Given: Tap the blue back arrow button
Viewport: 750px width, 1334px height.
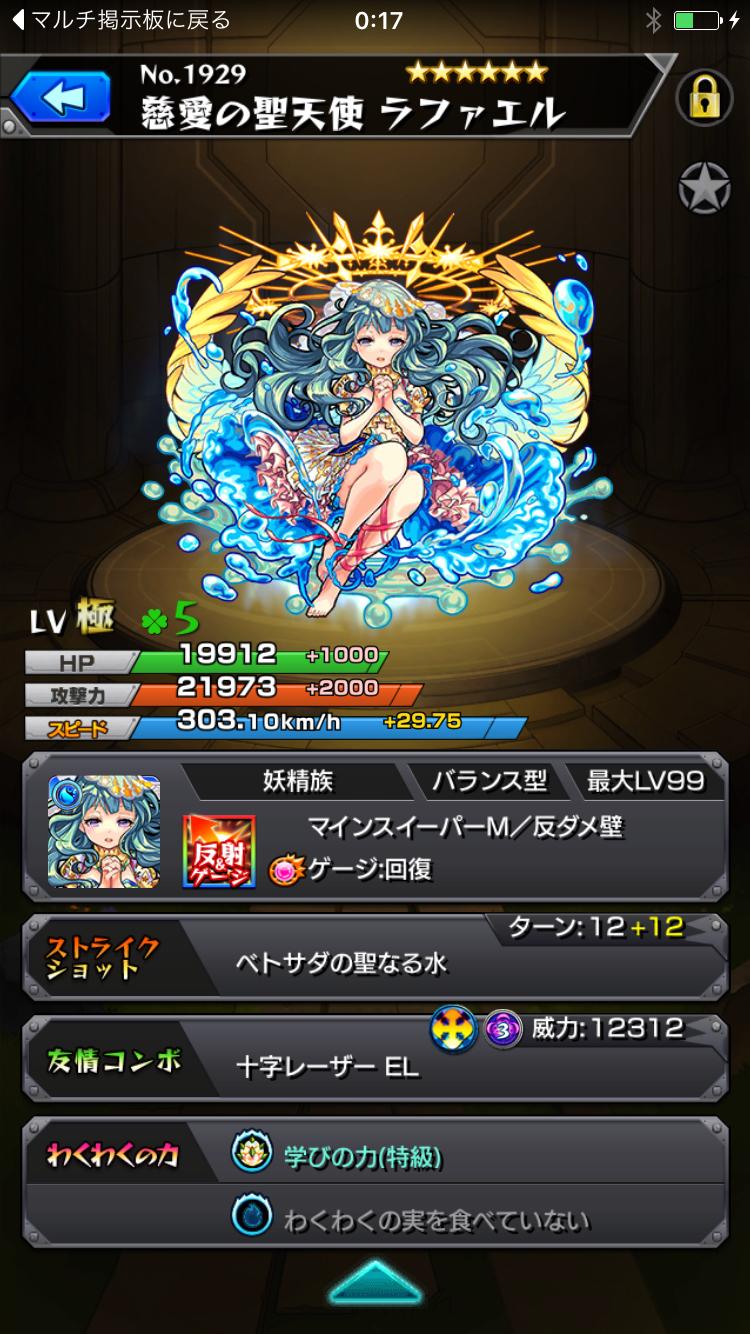Looking at the screenshot, I should pyautogui.click(x=62, y=98).
